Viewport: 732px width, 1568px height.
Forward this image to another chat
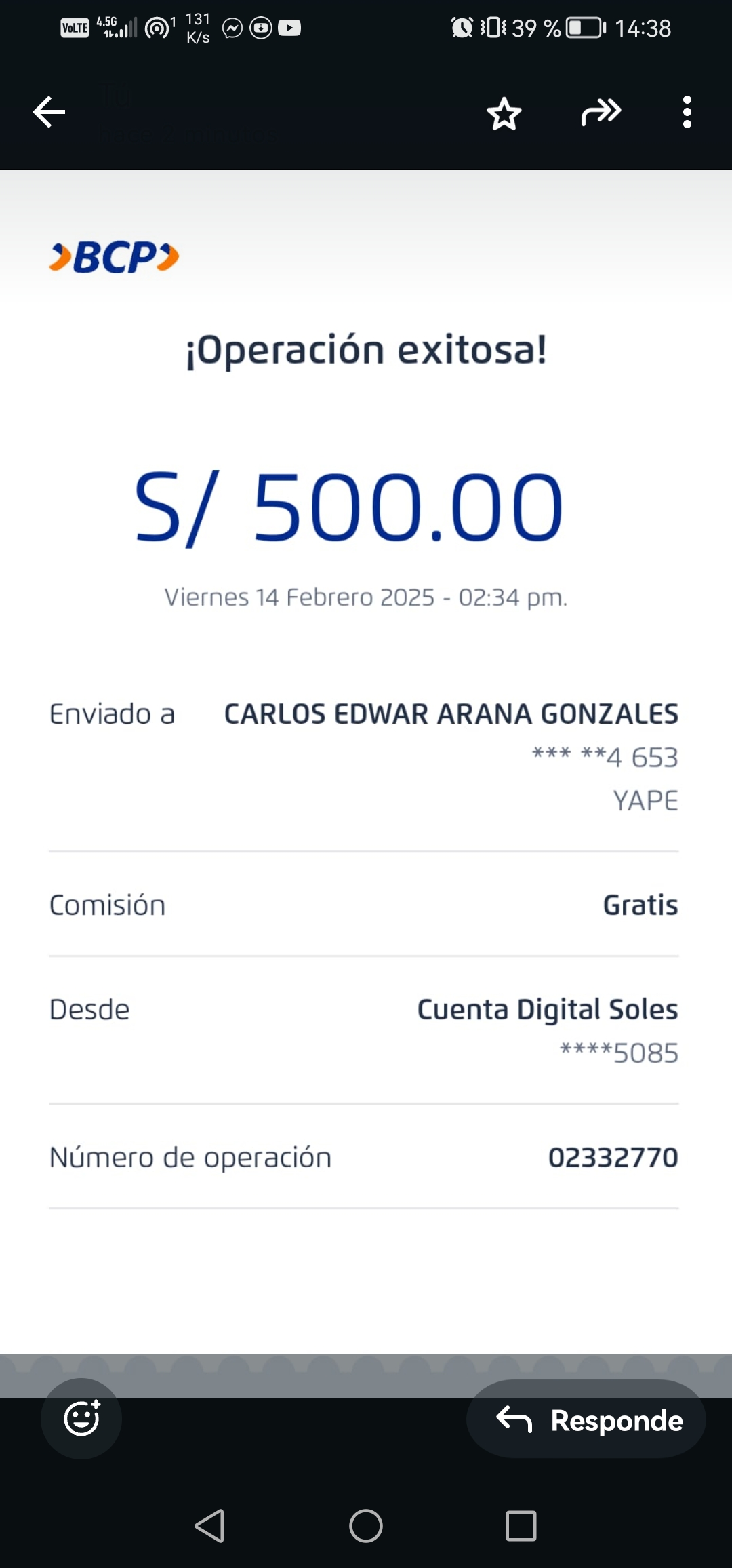click(601, 113)
